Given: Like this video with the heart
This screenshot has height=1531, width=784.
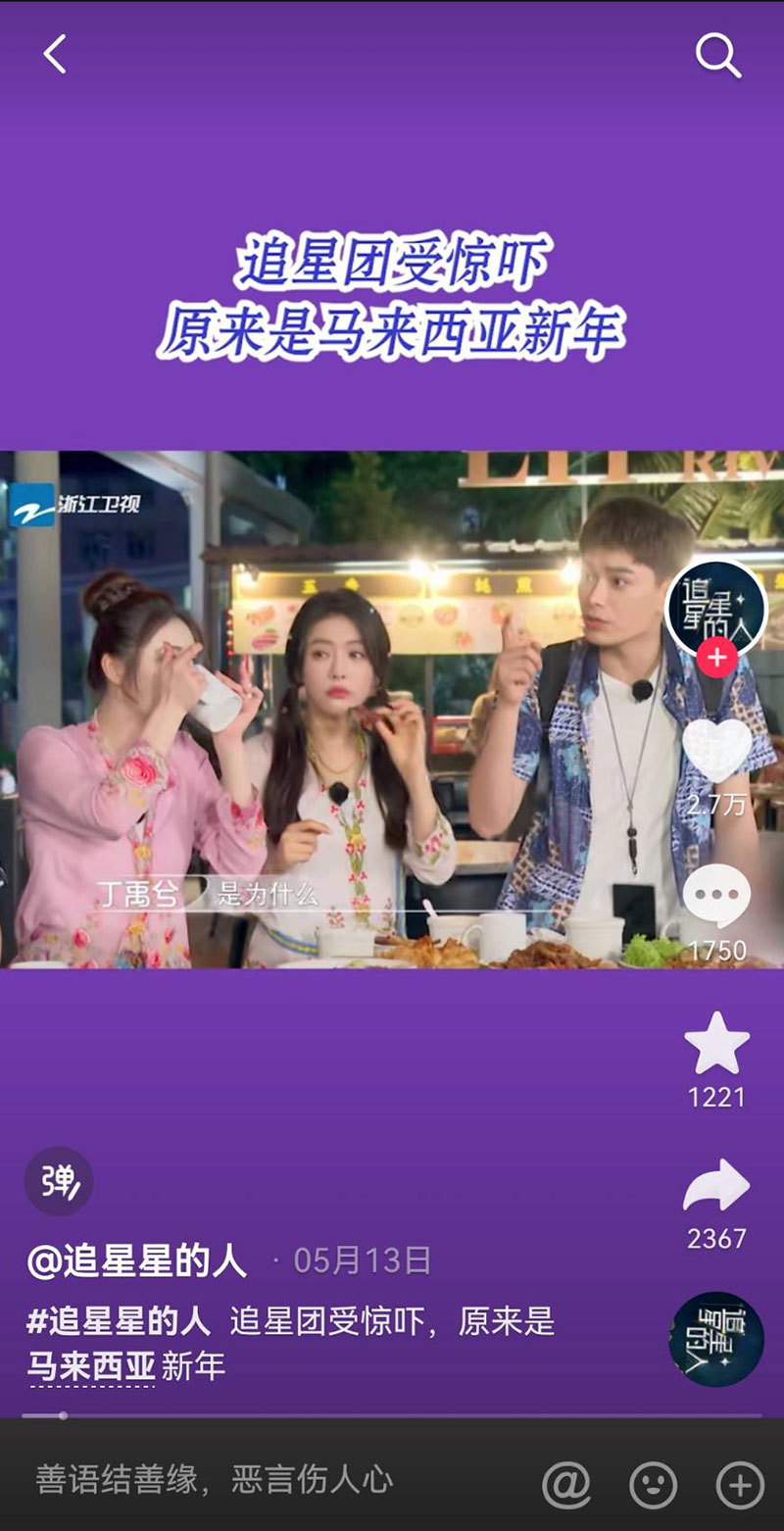Looking at the screenshot, I should coord(716,750).
